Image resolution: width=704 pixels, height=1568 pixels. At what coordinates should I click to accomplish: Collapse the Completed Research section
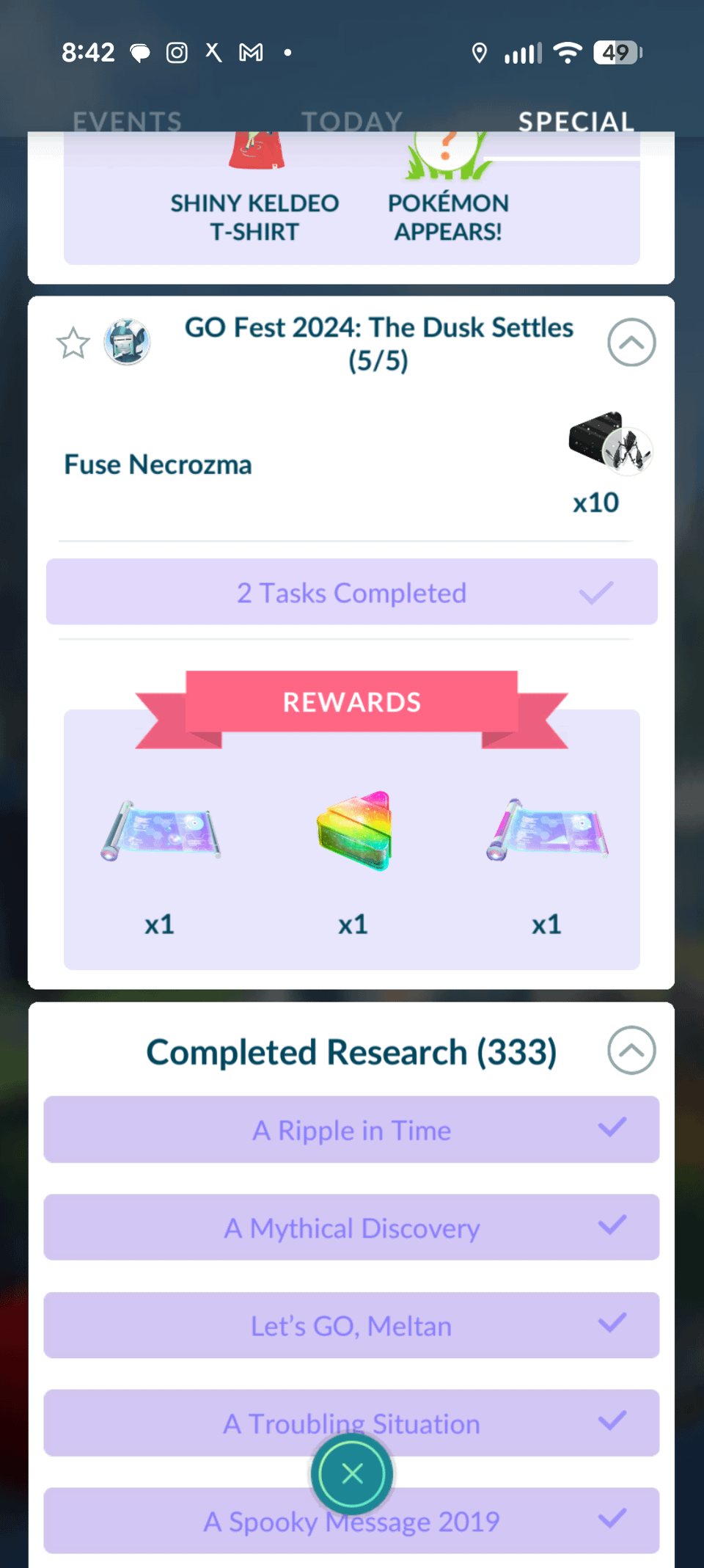(x=631, y=1050)
